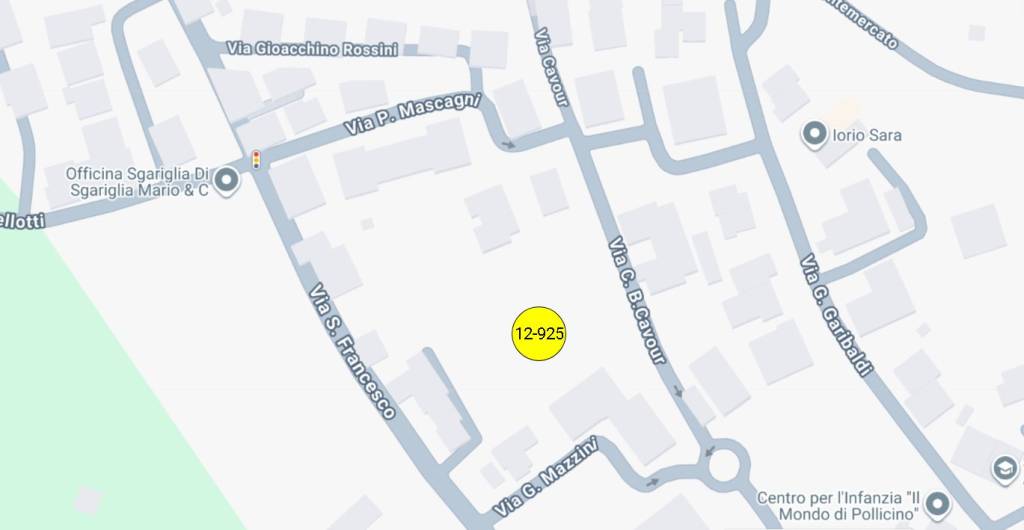The width and height of the screenshot is (1024, 530).
Task: Tap the school graduation-cap map pin
Action: [x=1004, y=468]
